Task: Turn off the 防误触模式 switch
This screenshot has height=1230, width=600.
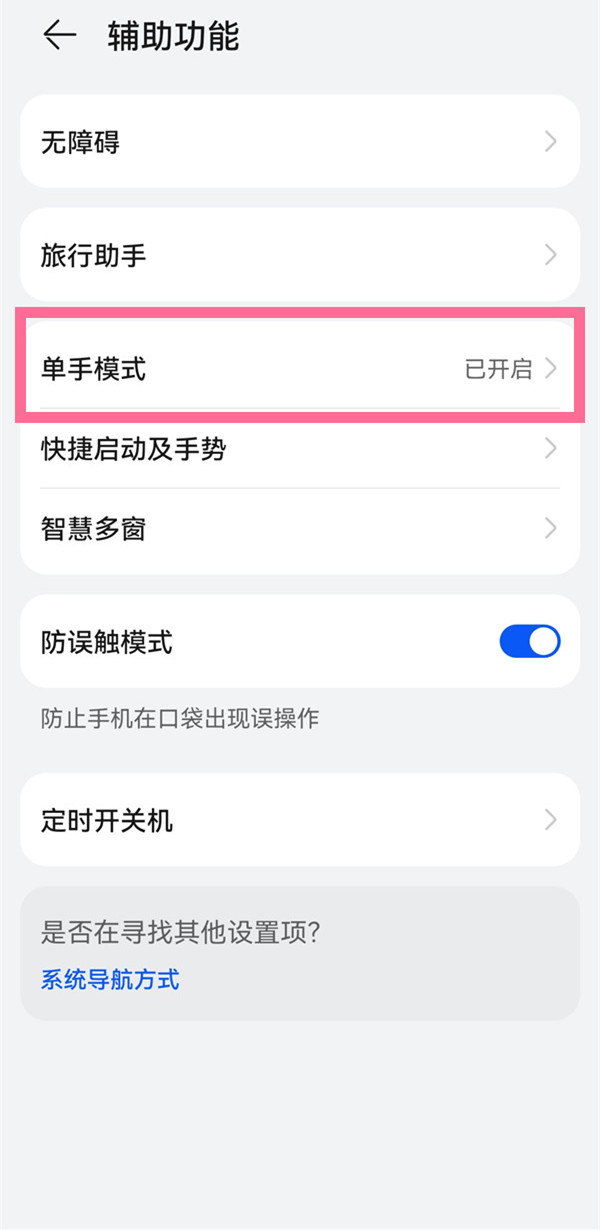Action: (x=529, y=641)
